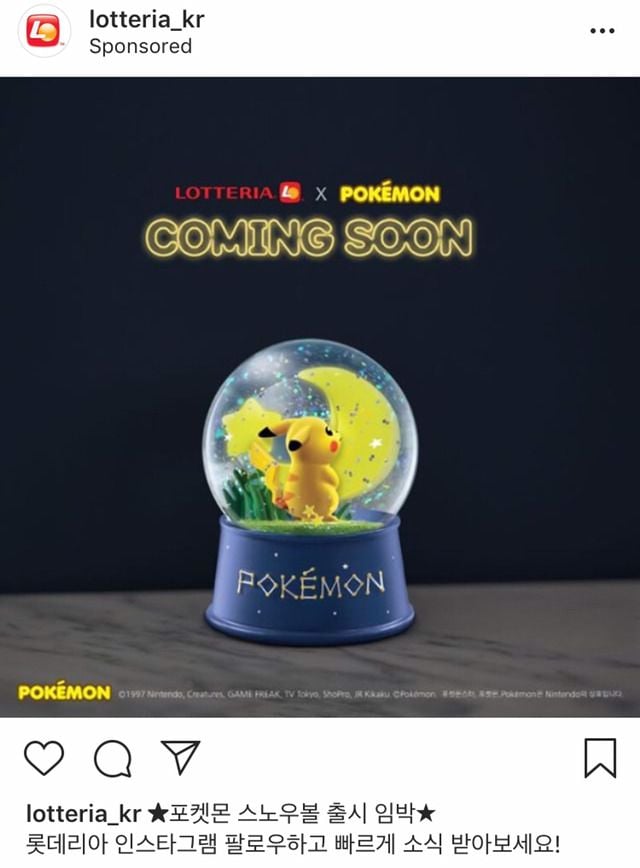Image resolution: width=640 pixels, height=868 pixels.
Task: Bookmark the Lotteria Pokémon post
Action: [x=600, y=759]
